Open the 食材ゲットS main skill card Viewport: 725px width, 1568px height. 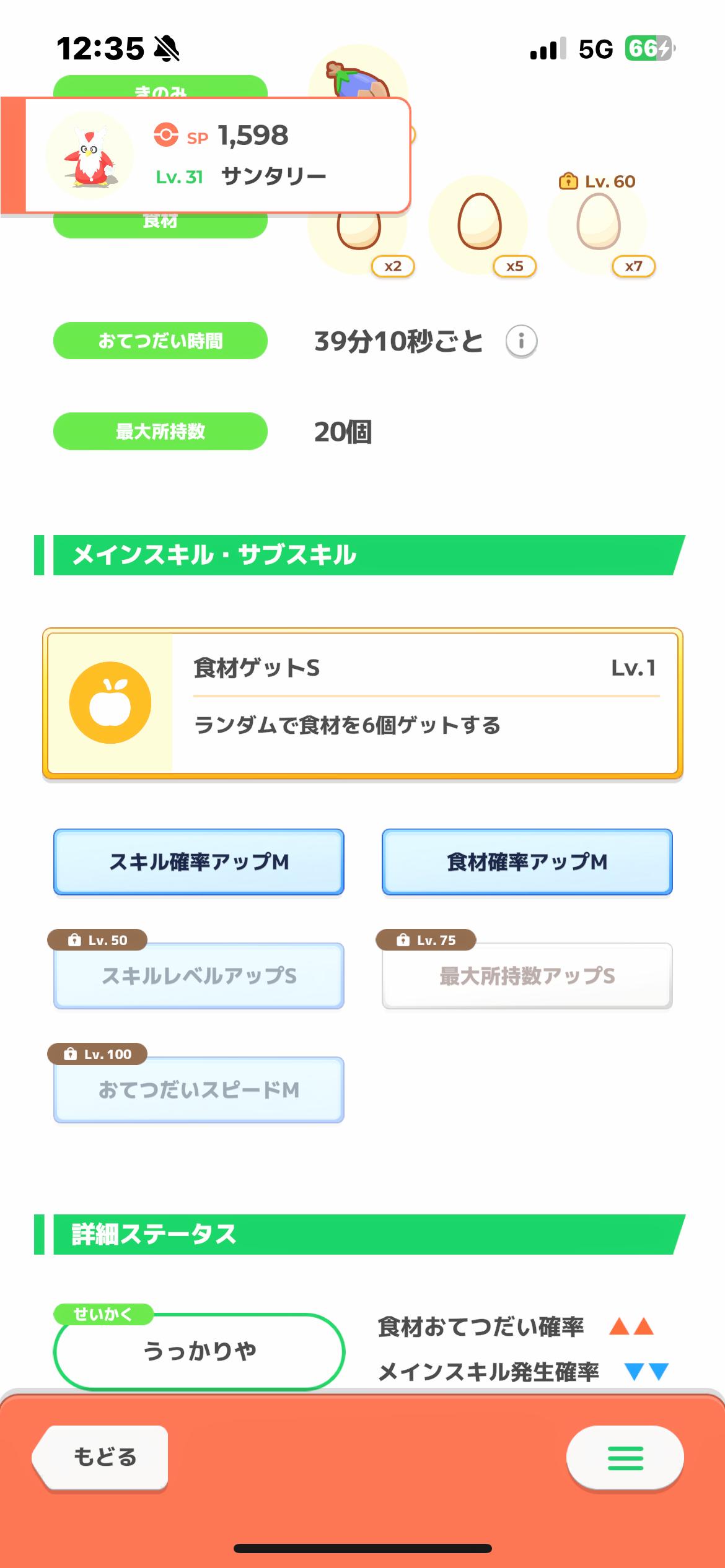tap(362, 703)
